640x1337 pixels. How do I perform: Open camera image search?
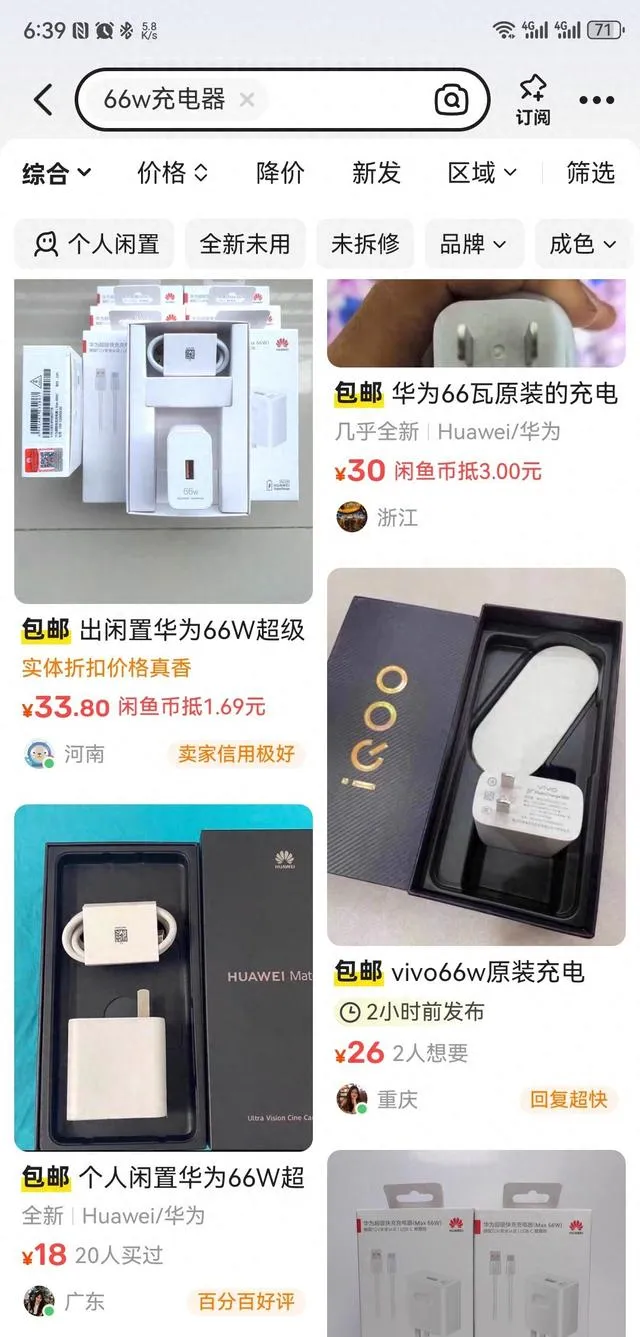[x=451, y=100]
